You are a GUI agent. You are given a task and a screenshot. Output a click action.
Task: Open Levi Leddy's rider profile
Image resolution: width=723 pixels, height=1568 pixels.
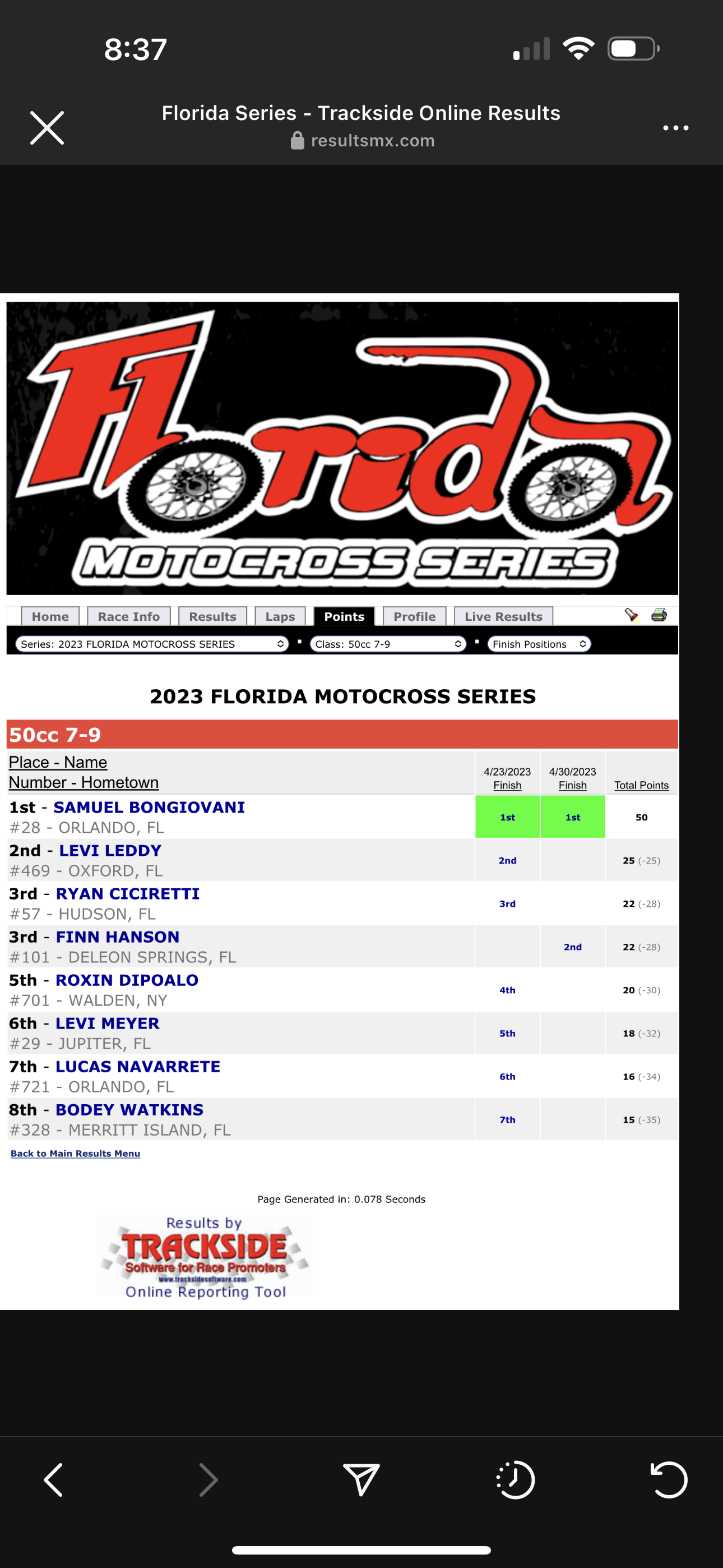pyautogui.click(x=110, y=850)
